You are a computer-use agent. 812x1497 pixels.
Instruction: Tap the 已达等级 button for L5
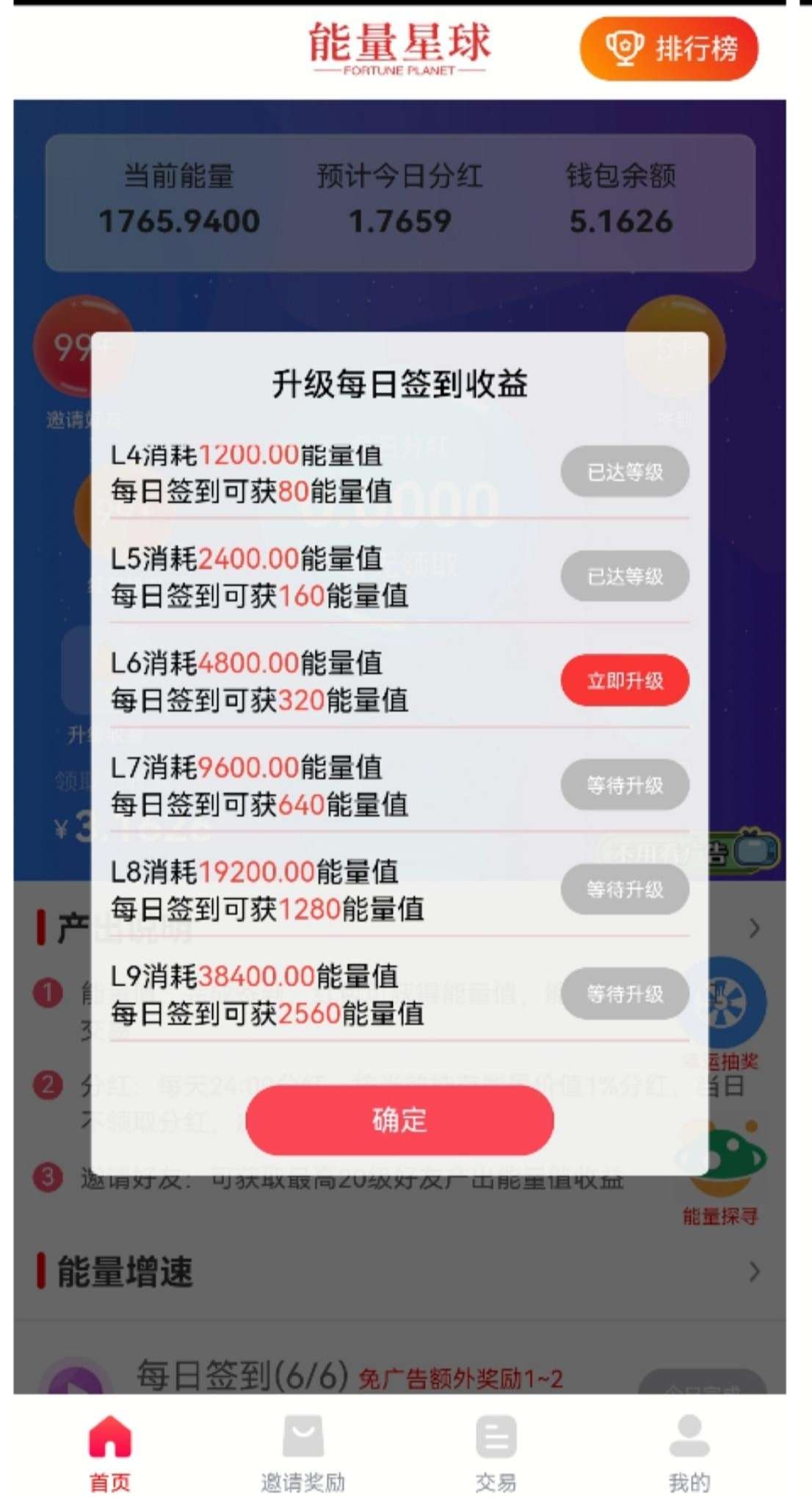(x=624, y=576)
